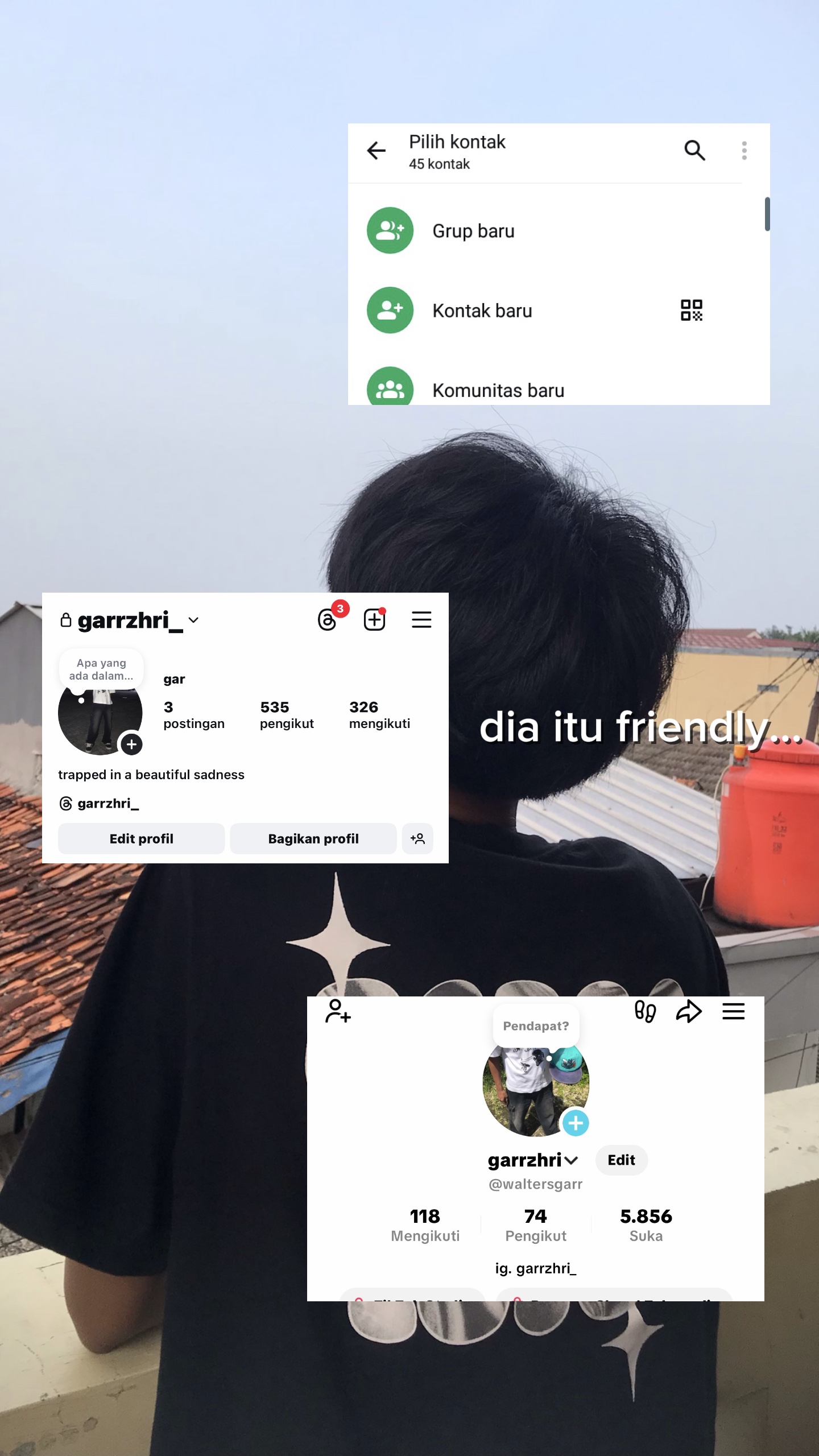Go back from the Pilih kontak screen
Image resolution: width=819 pixels, height=1456 pixels.
tap(375, 150)
